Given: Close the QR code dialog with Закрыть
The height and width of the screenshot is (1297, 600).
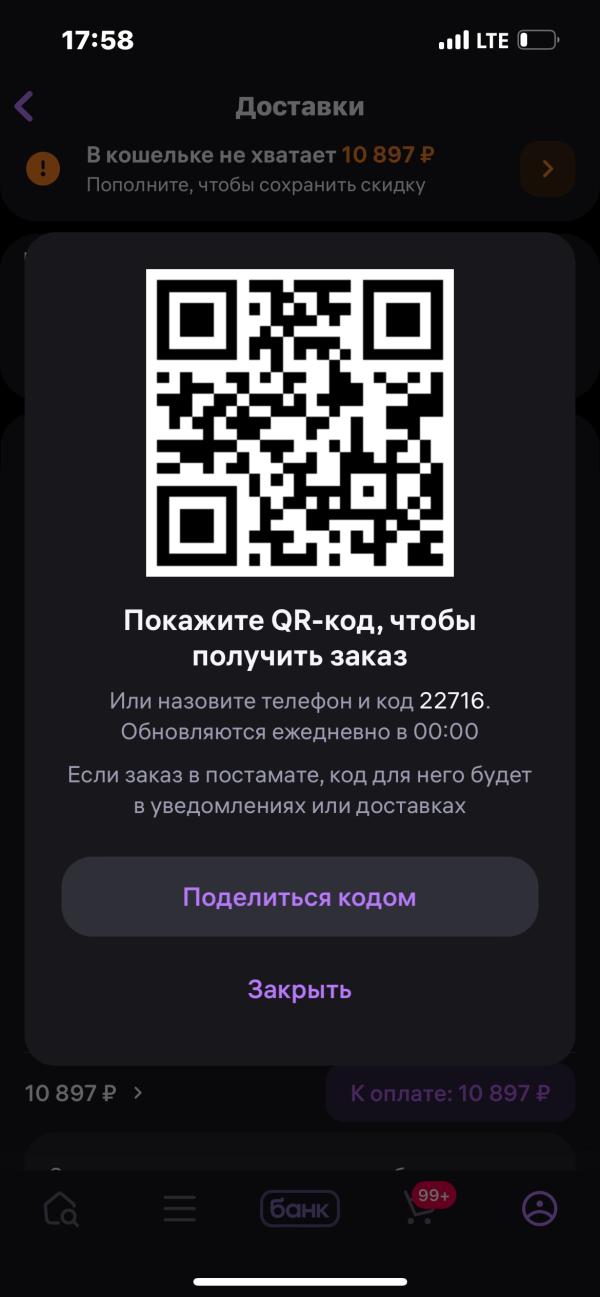Looking at the screenshot, I should [x=300, y=990].
